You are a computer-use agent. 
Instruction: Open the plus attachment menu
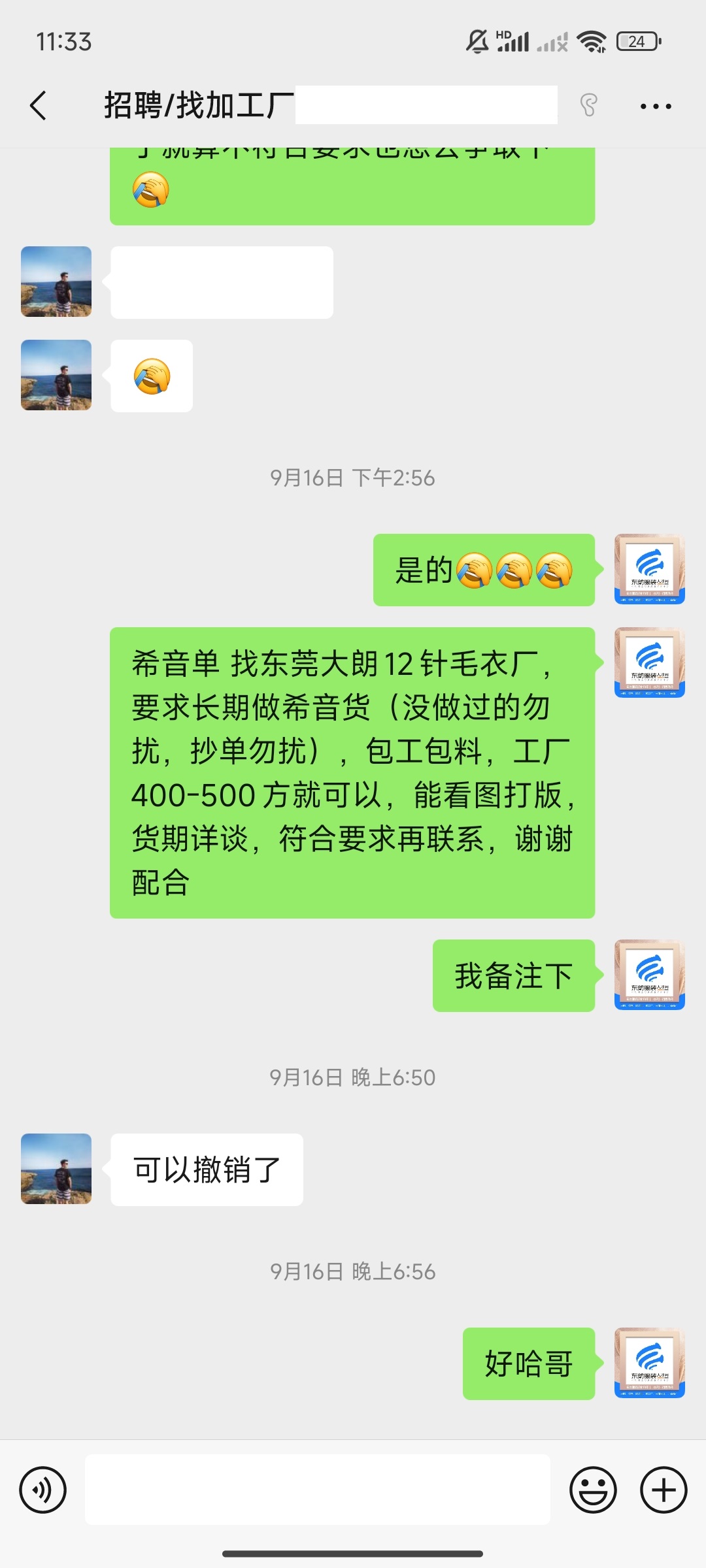point(663,1490)
